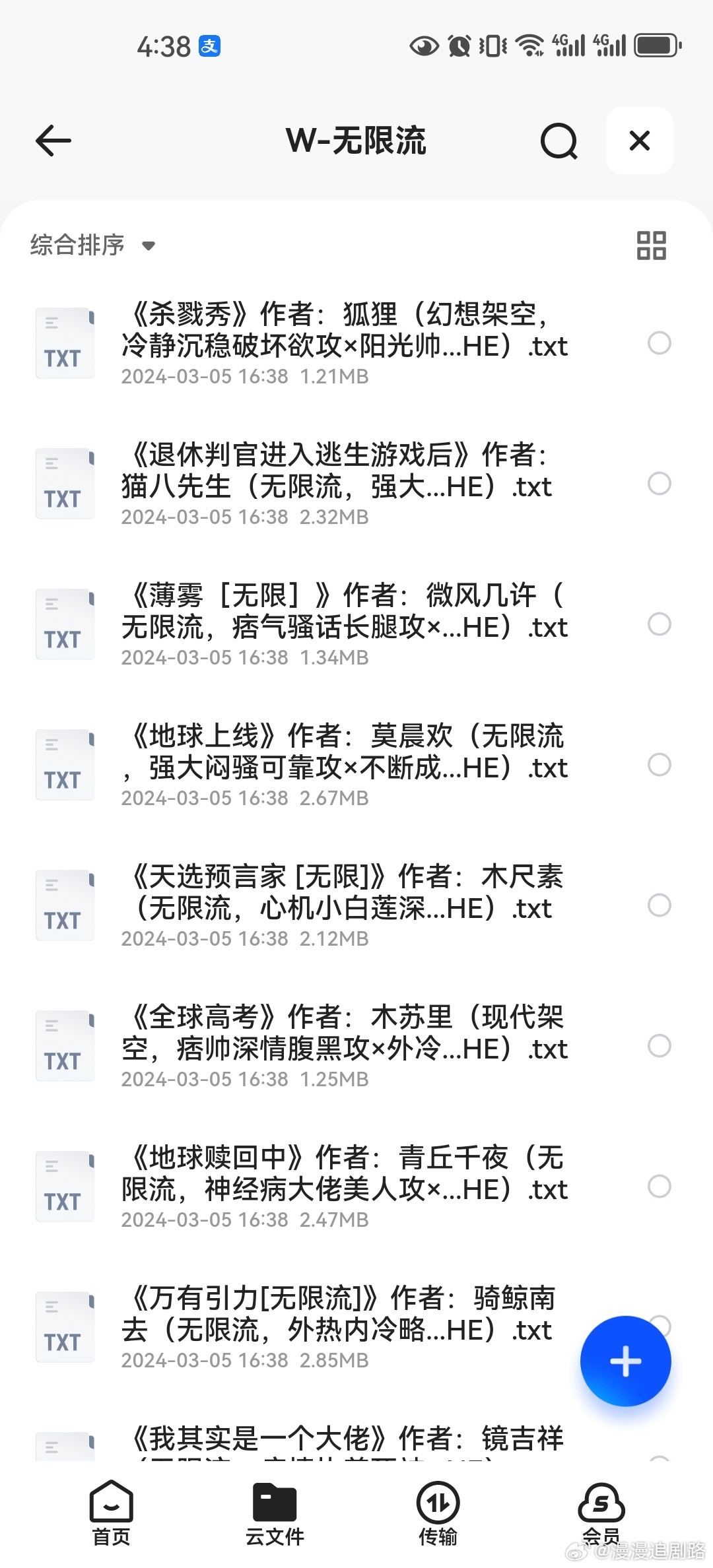Open the 《薄雾［无限］》 txt file

pos(343,624)
